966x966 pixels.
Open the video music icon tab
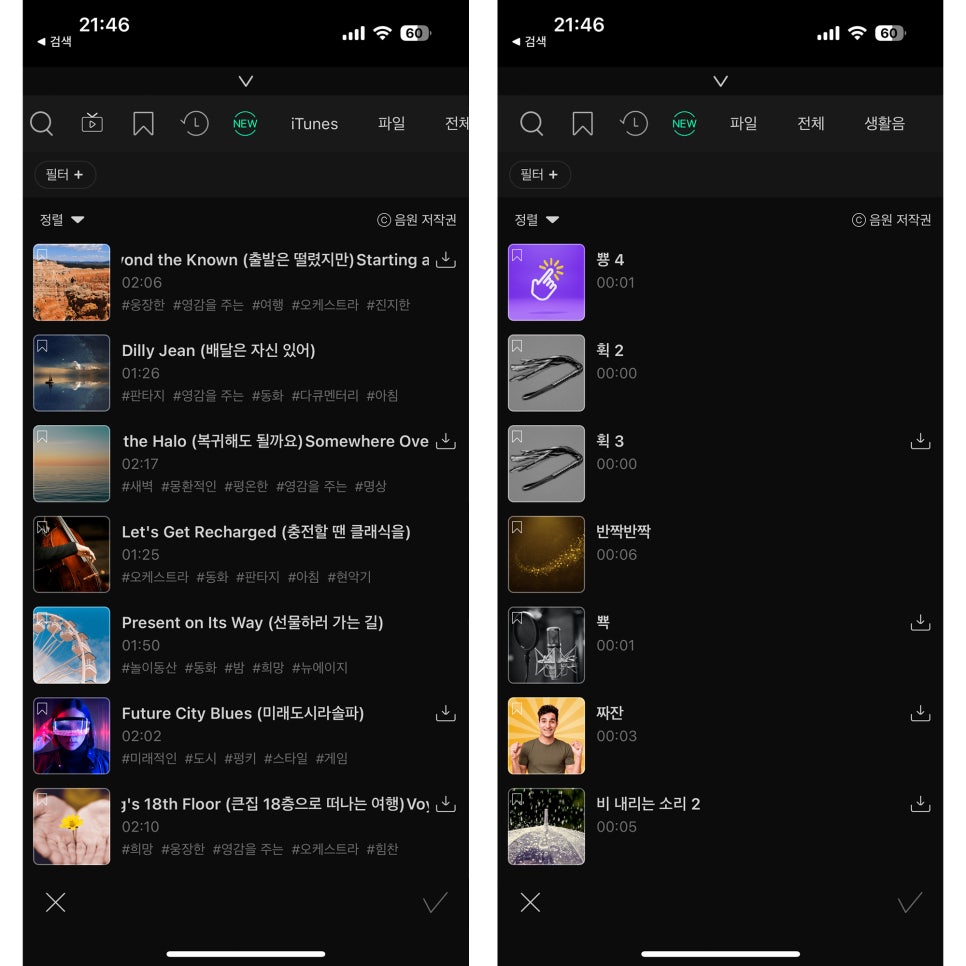pyautogui.click(x=92, y=123)
